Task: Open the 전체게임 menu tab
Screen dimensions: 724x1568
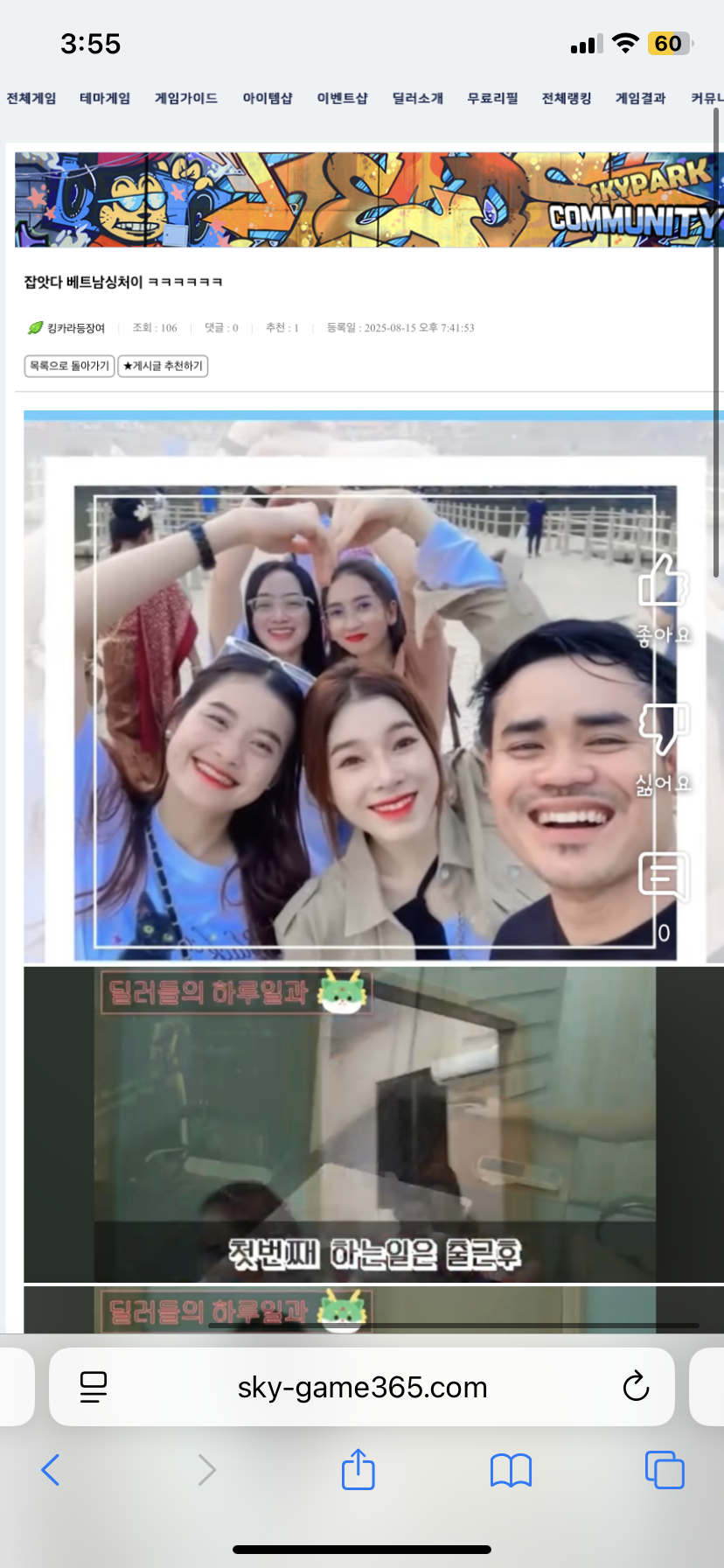Action: 31,98
